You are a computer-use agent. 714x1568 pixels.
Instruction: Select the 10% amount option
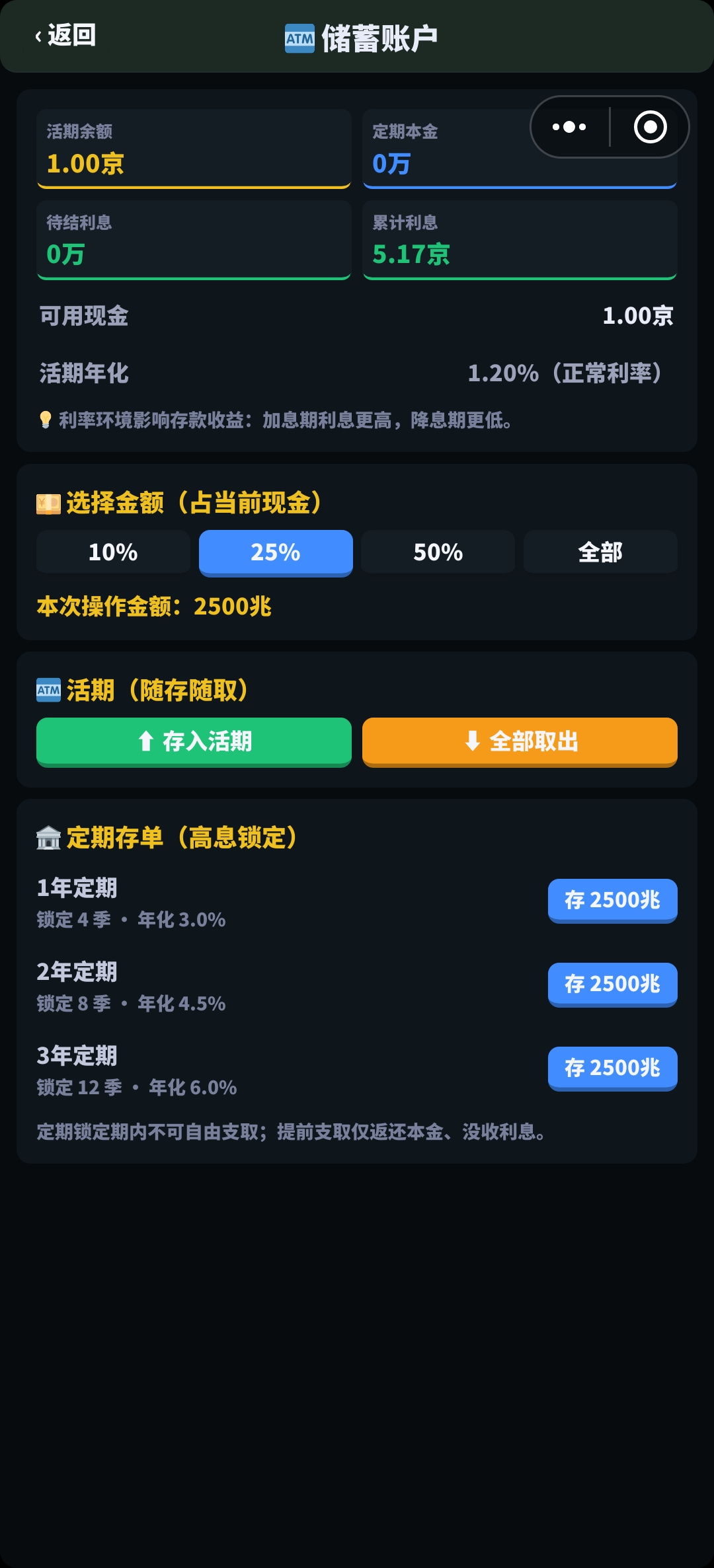click(113, 552)
